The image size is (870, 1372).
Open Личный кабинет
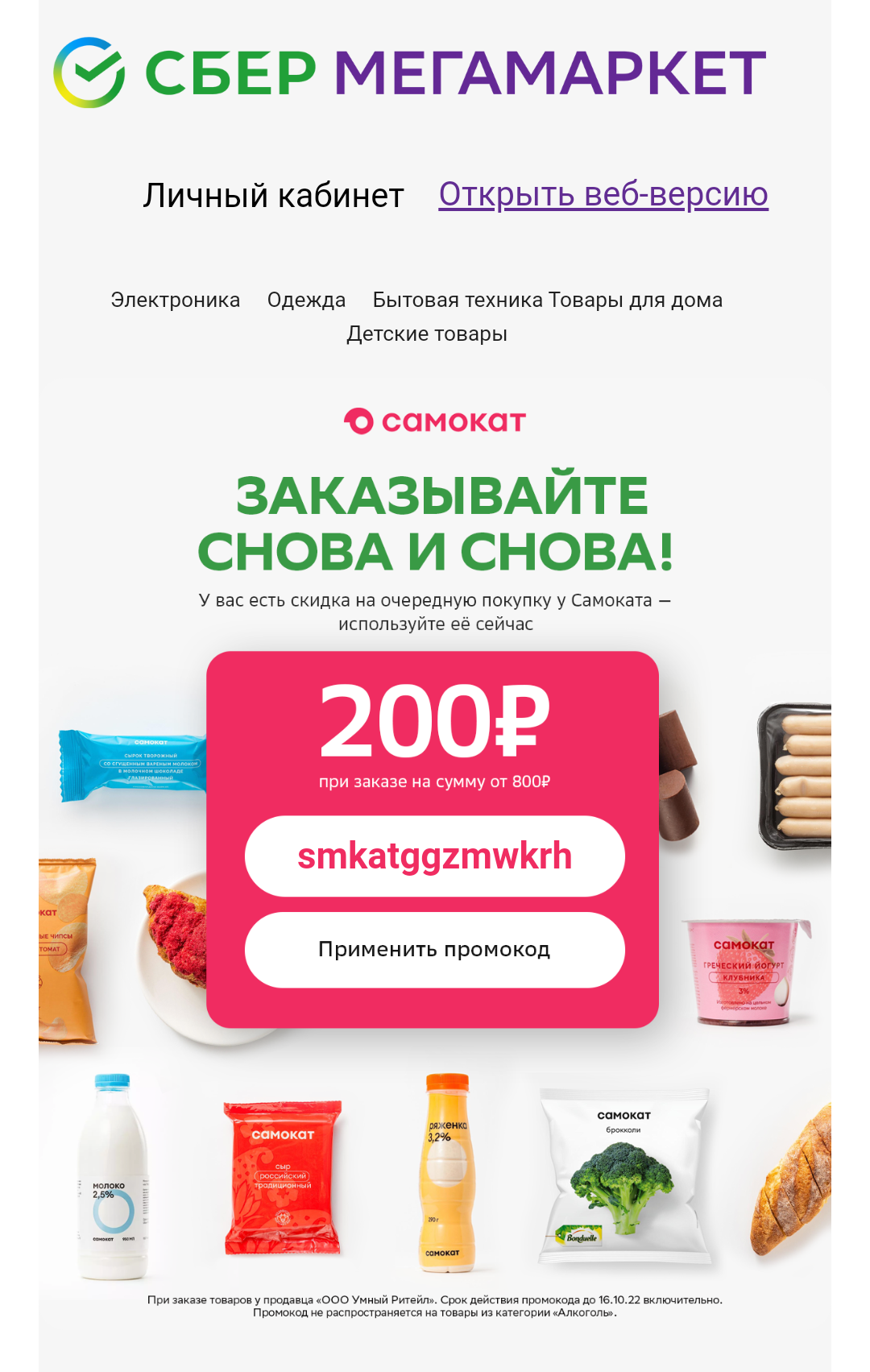click(273, 196)
